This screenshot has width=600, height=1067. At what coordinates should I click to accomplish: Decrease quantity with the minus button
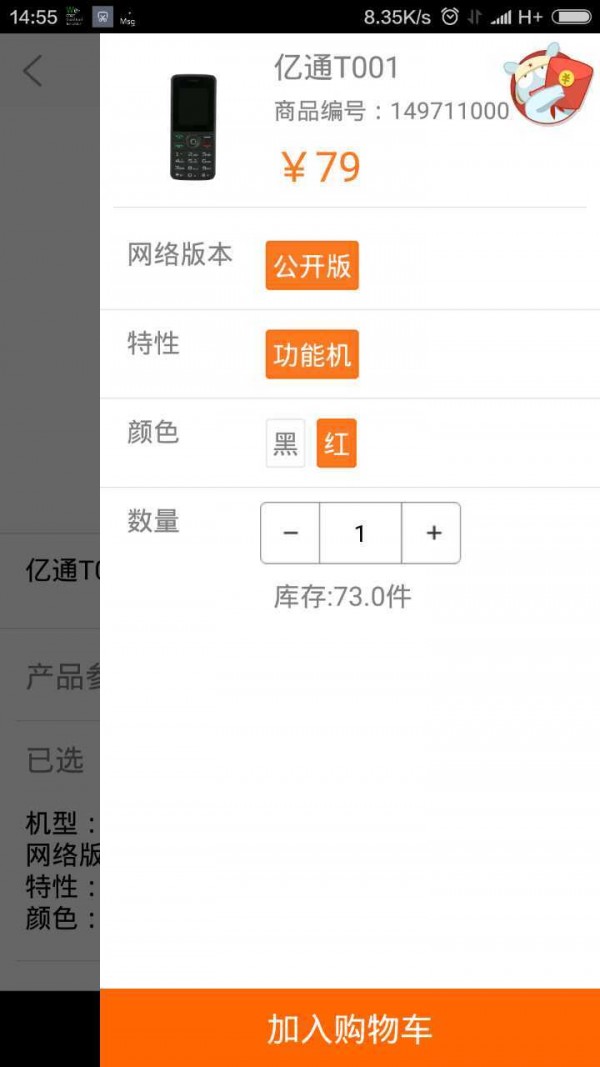290,533
